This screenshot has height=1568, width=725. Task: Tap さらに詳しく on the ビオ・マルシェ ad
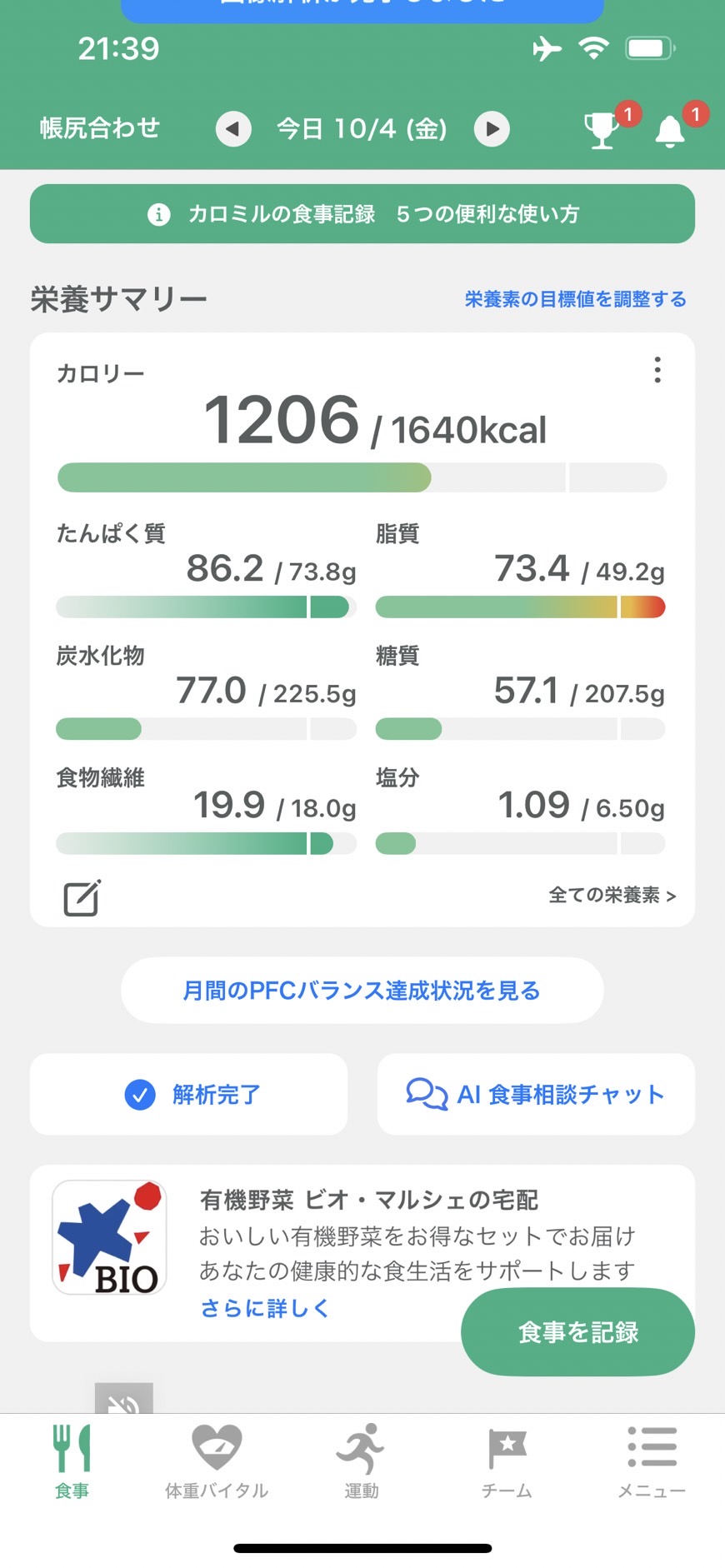[265, 1308]
